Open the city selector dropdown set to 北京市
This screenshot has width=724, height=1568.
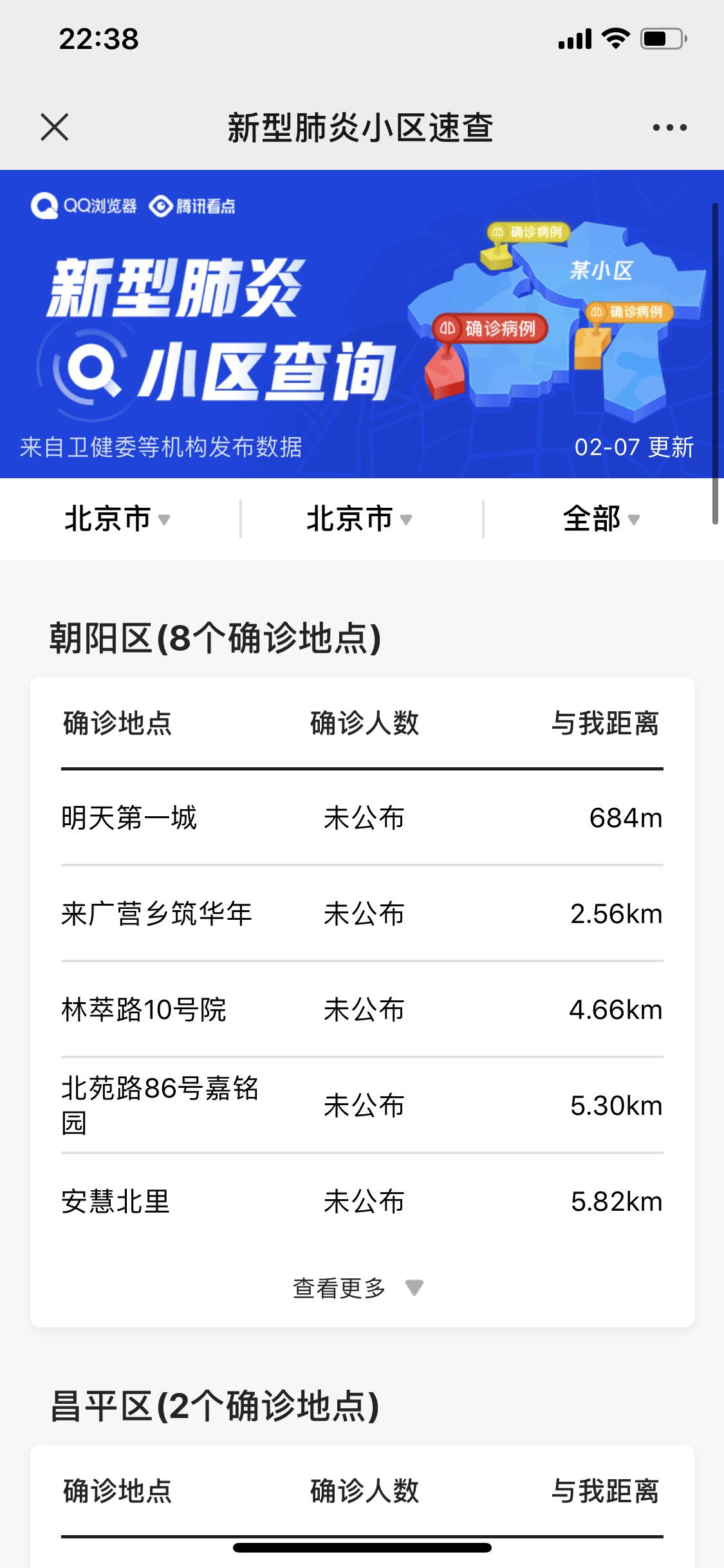[x=359, y=519]
